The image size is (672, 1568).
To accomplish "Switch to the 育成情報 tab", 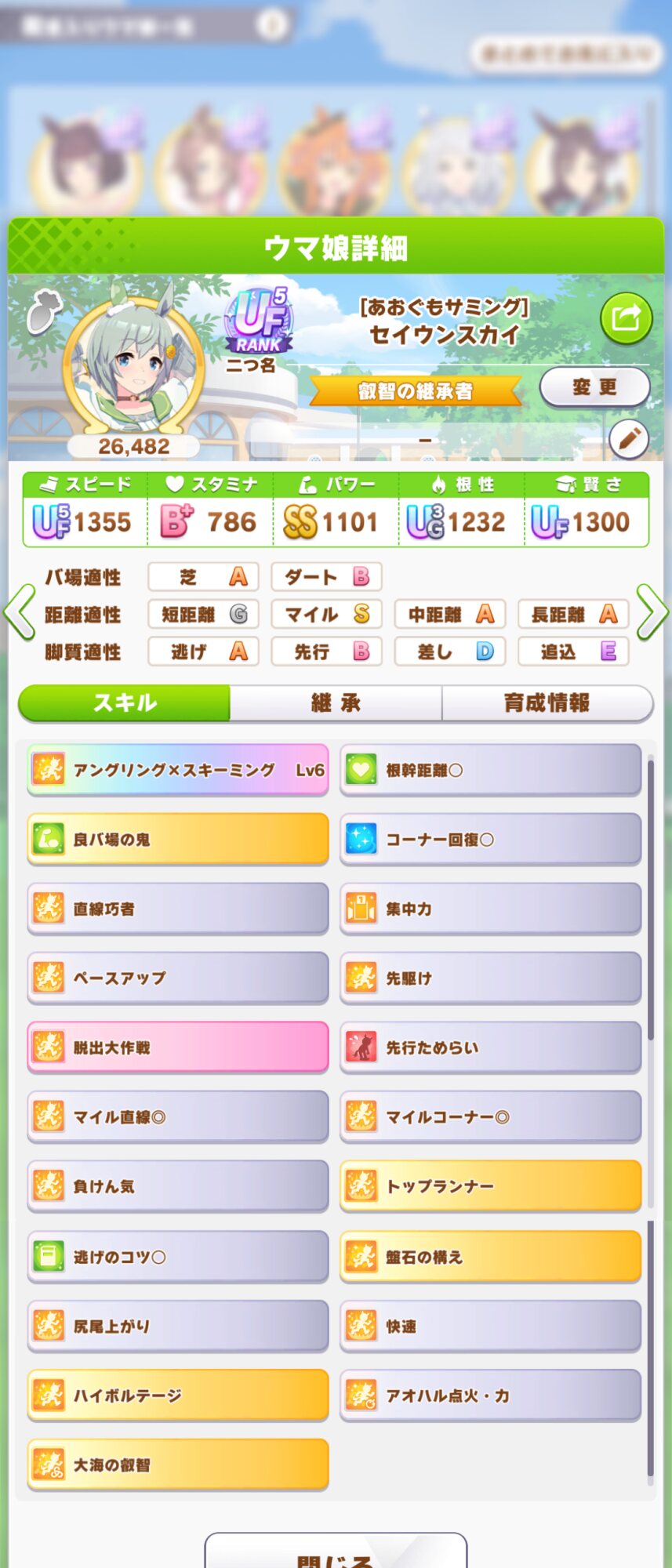I will pos(547,702).
